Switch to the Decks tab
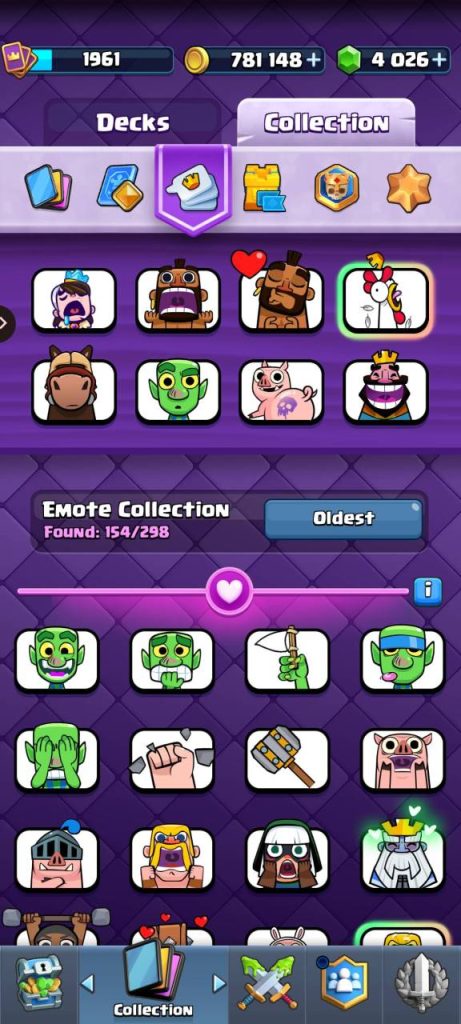The image size is (461, 1024). pos(133,122)
